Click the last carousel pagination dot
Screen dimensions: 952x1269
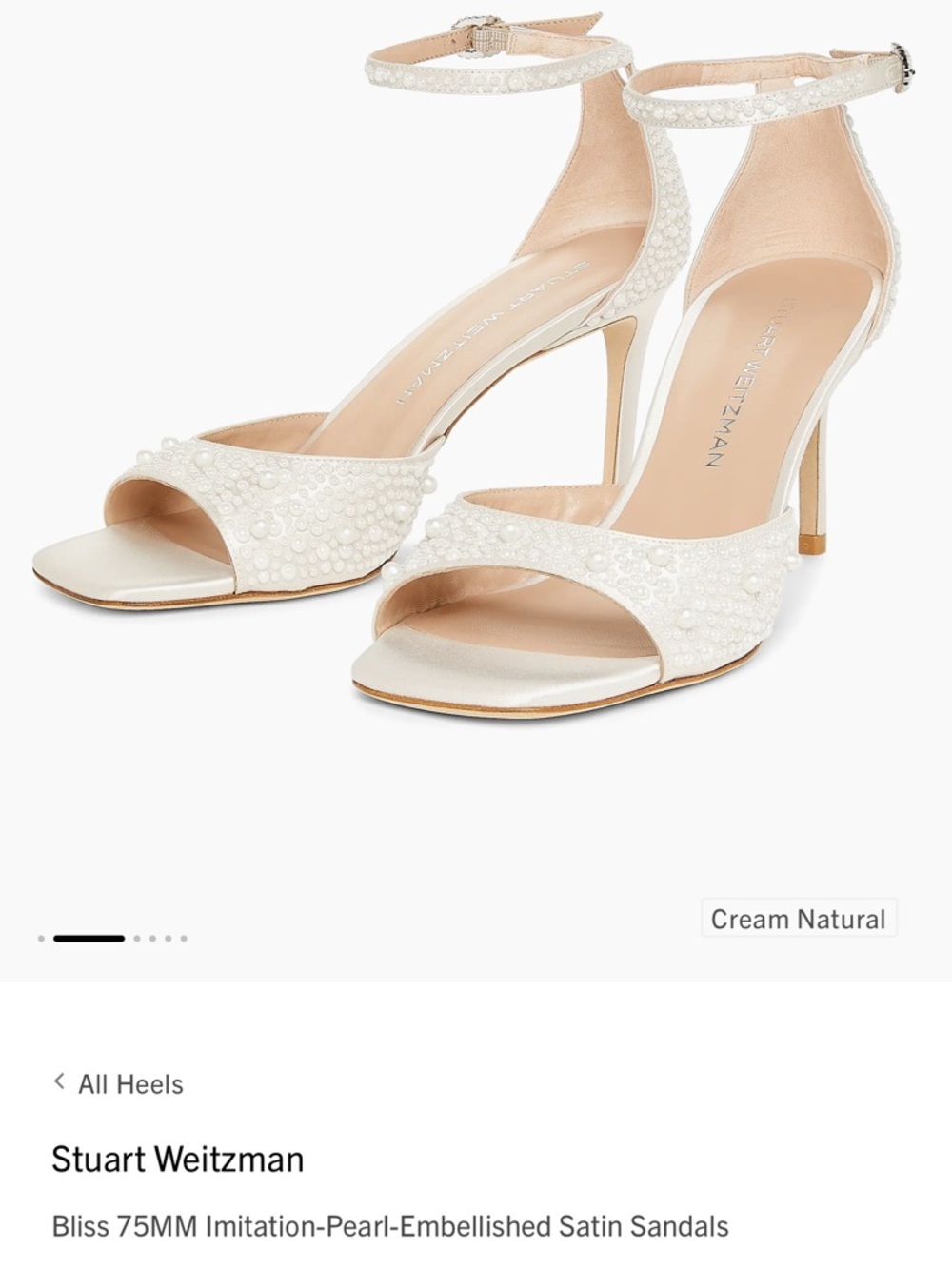(x=184, y=939)
